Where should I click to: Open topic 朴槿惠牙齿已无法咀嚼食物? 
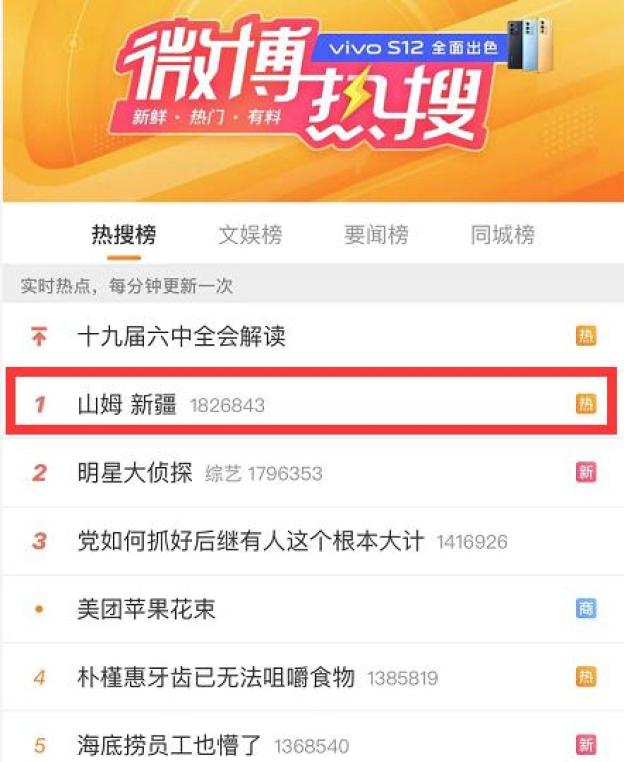click(x=216, y=677)
